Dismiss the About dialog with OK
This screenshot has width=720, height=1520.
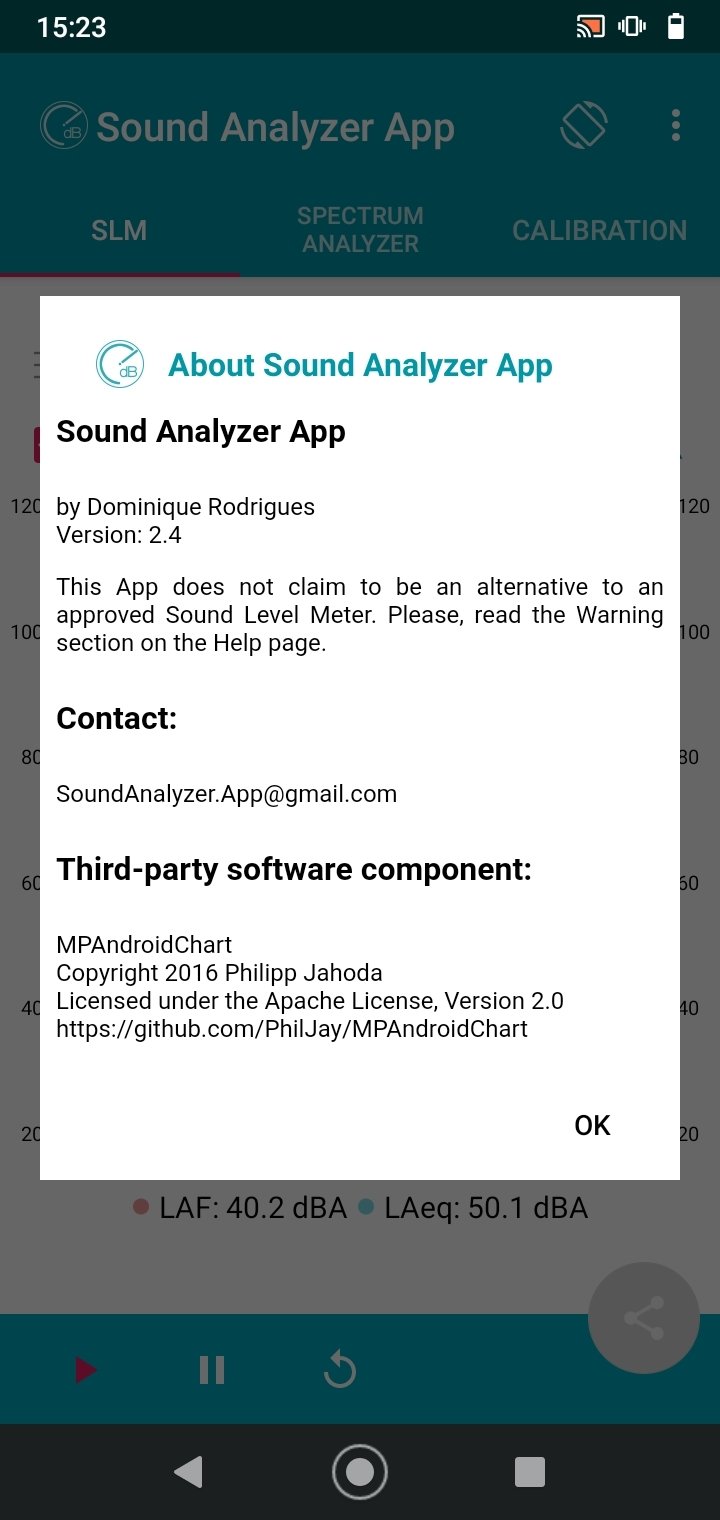(592, 1125)
